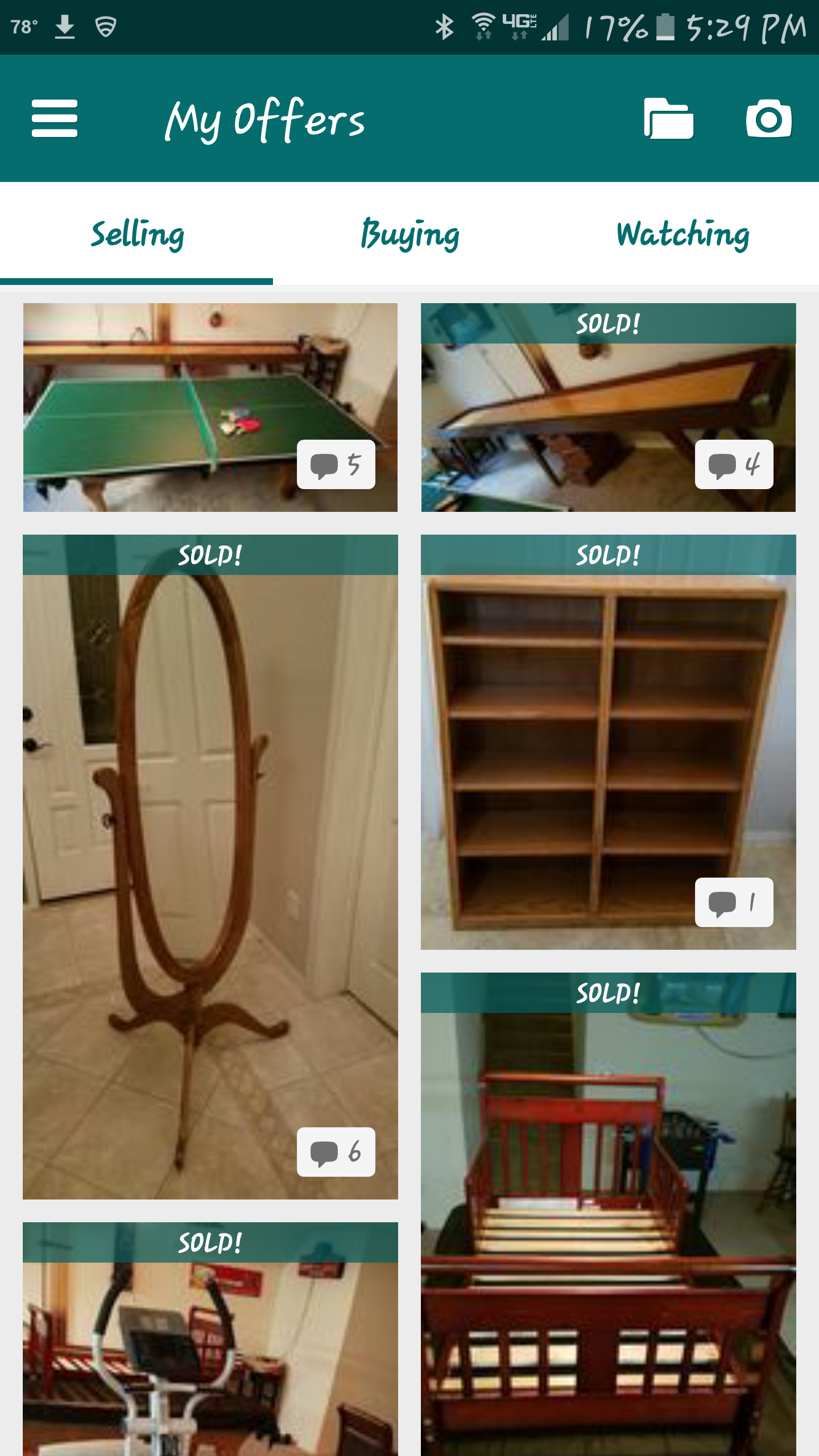
Task: View 1 message on wooden bookshelf
Action: (x=734, y=903)
